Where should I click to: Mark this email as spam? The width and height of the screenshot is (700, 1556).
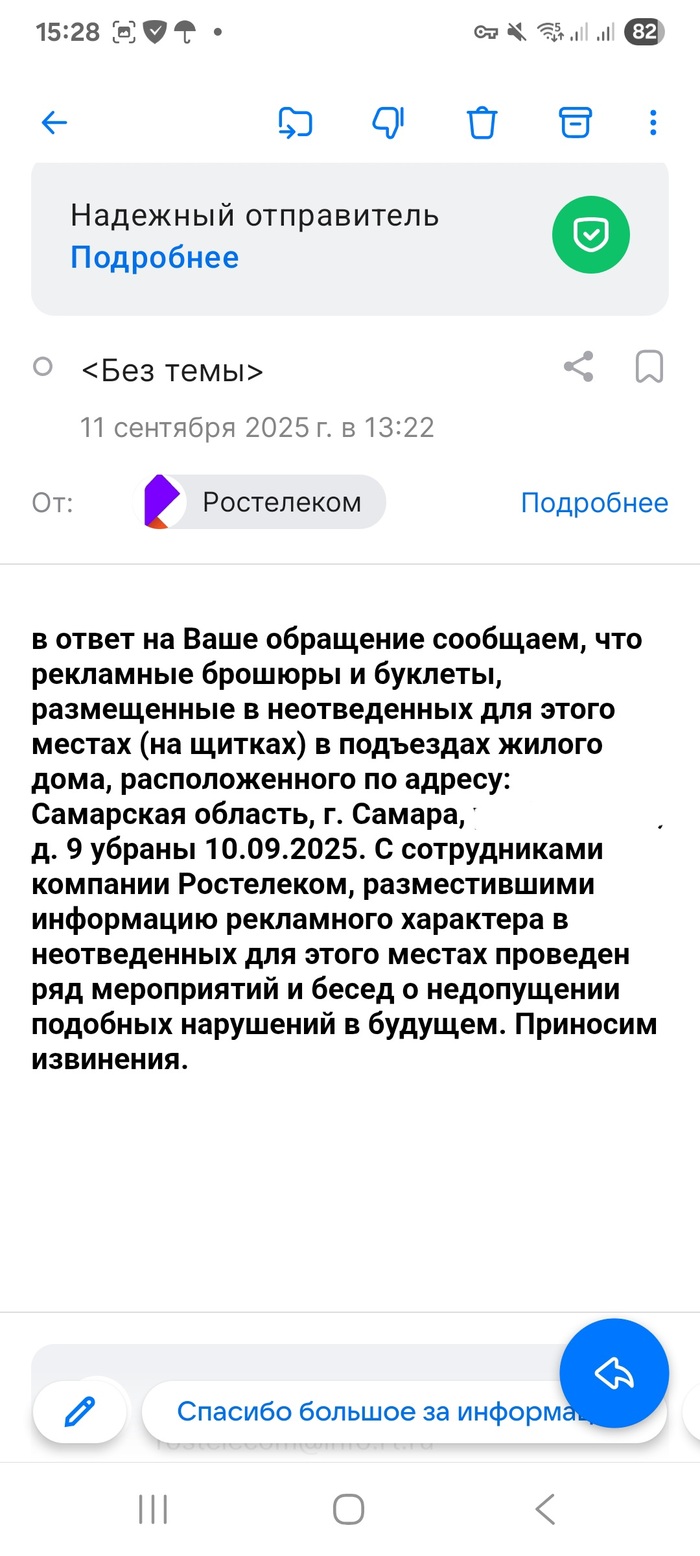387,123
